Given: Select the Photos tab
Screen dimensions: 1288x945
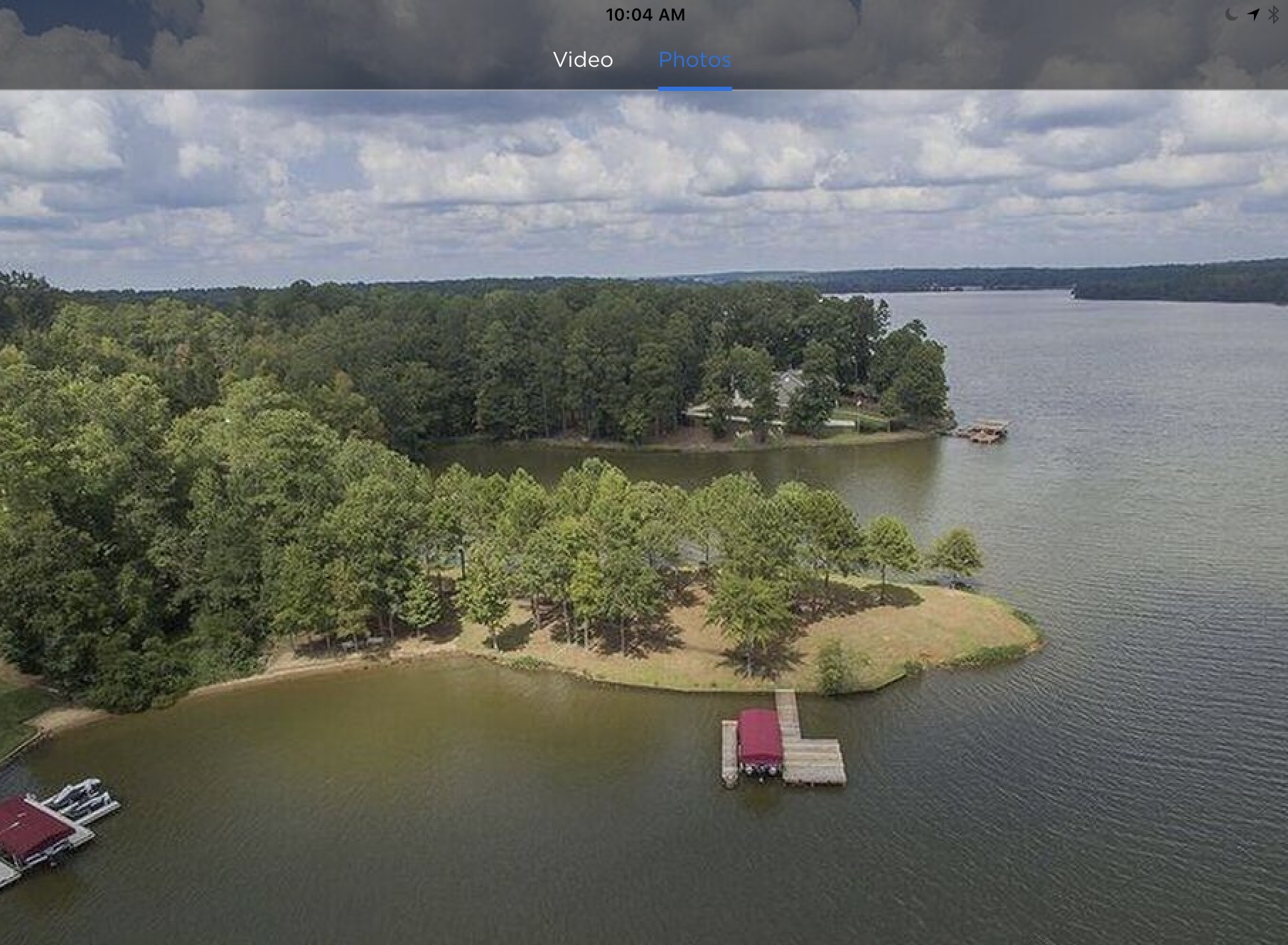Looking at the screenshot, I should [694, 60].
